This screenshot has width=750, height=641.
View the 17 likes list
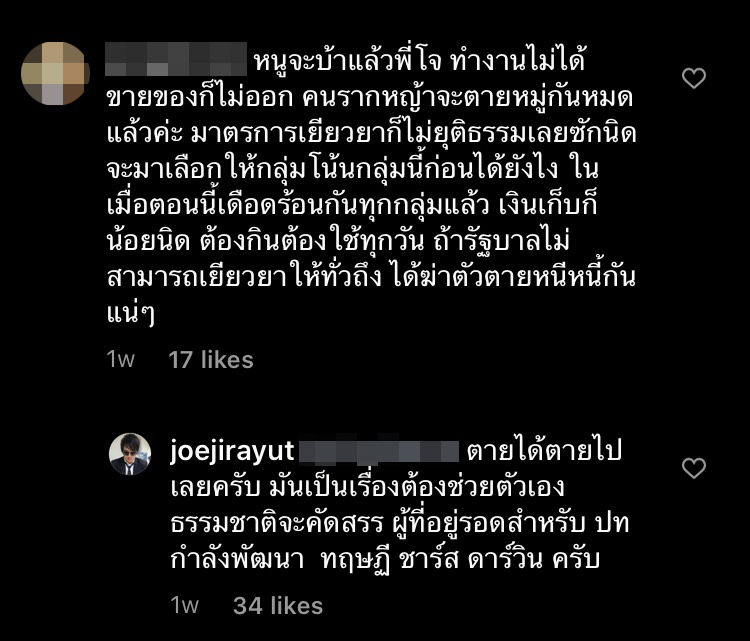(211, 360)
